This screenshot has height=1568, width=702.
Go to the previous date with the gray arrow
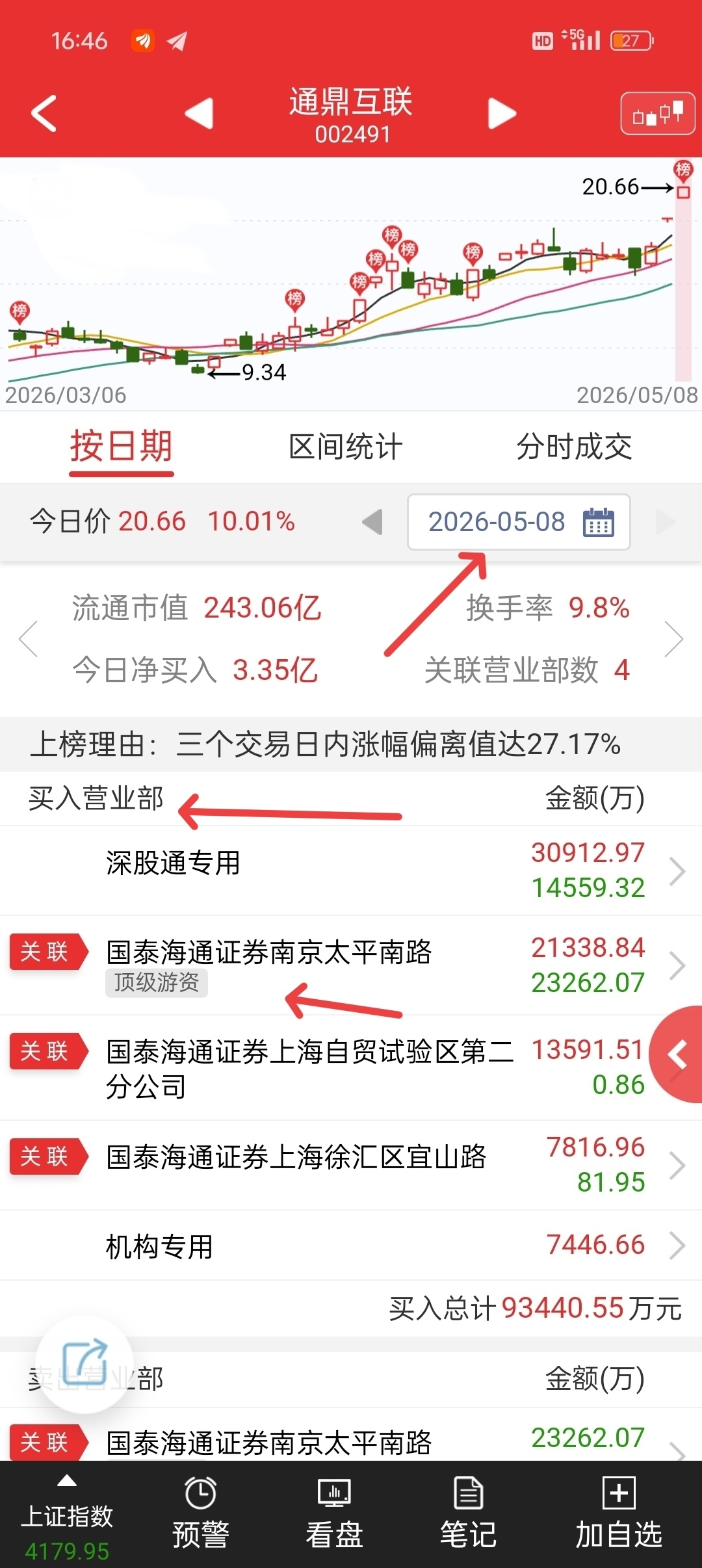click(372, 522)
